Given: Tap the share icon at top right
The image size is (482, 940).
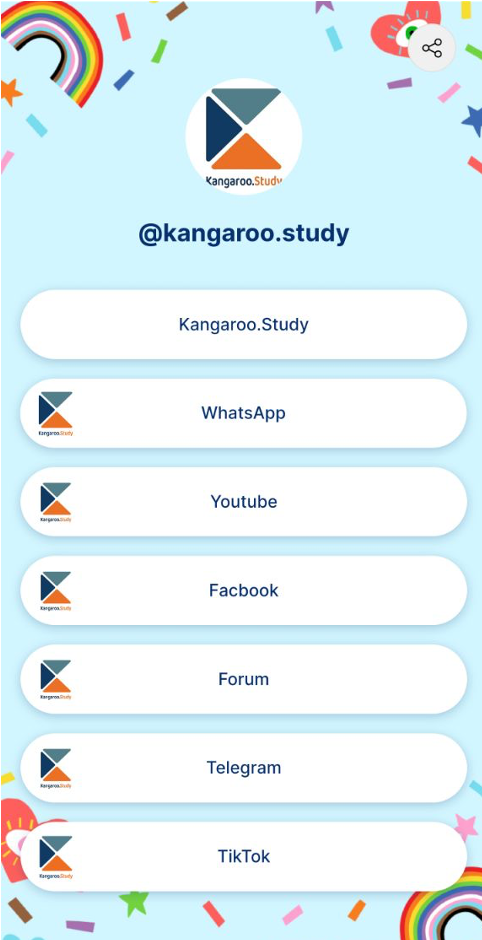Looking at the screenshot, I should point(432,48).
